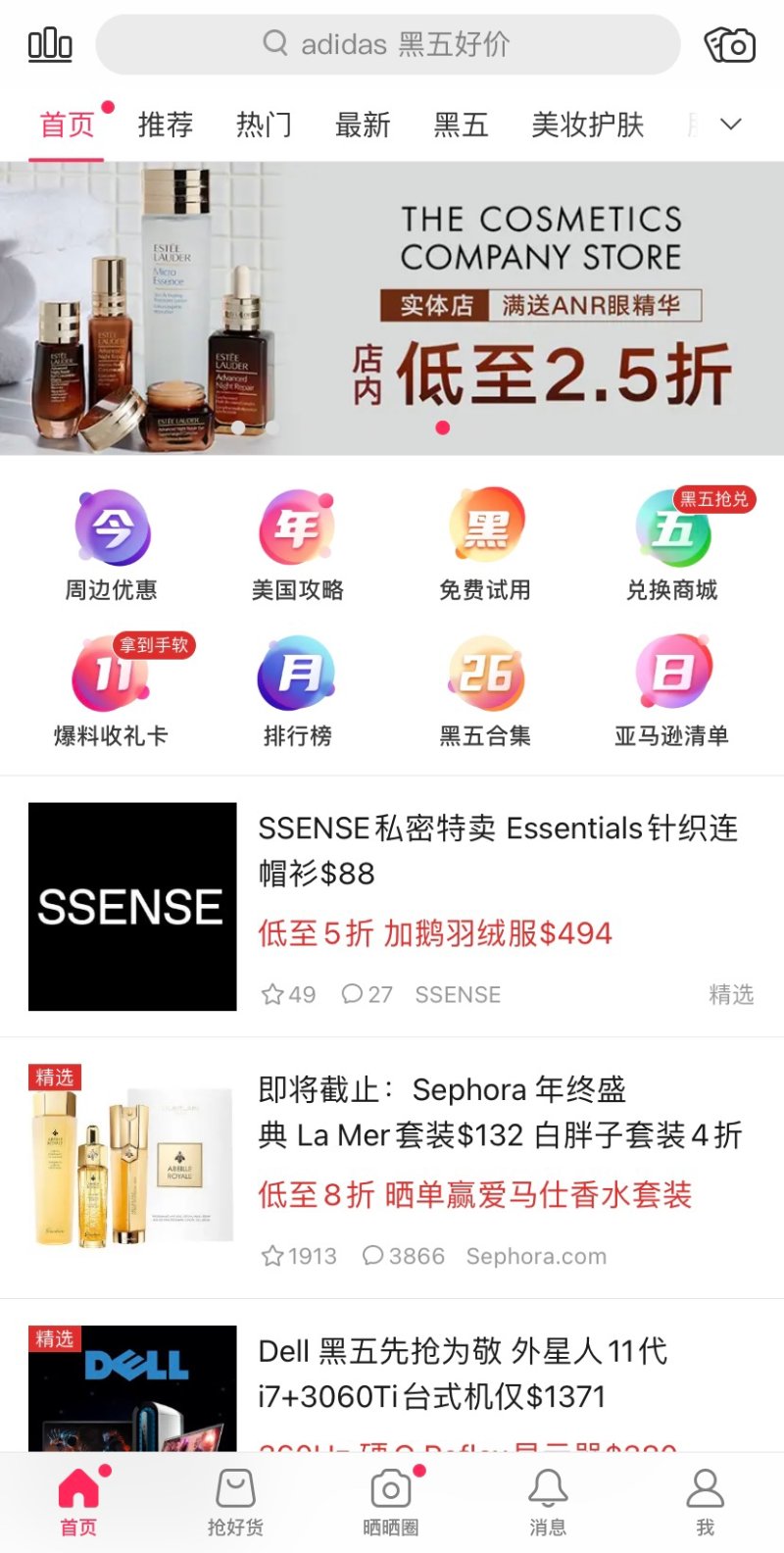Open 兑换商城 shortcut
Image resolution: width=784 pixels, height=1553 pixels.
pyautogui.click(x=672, y=545)
